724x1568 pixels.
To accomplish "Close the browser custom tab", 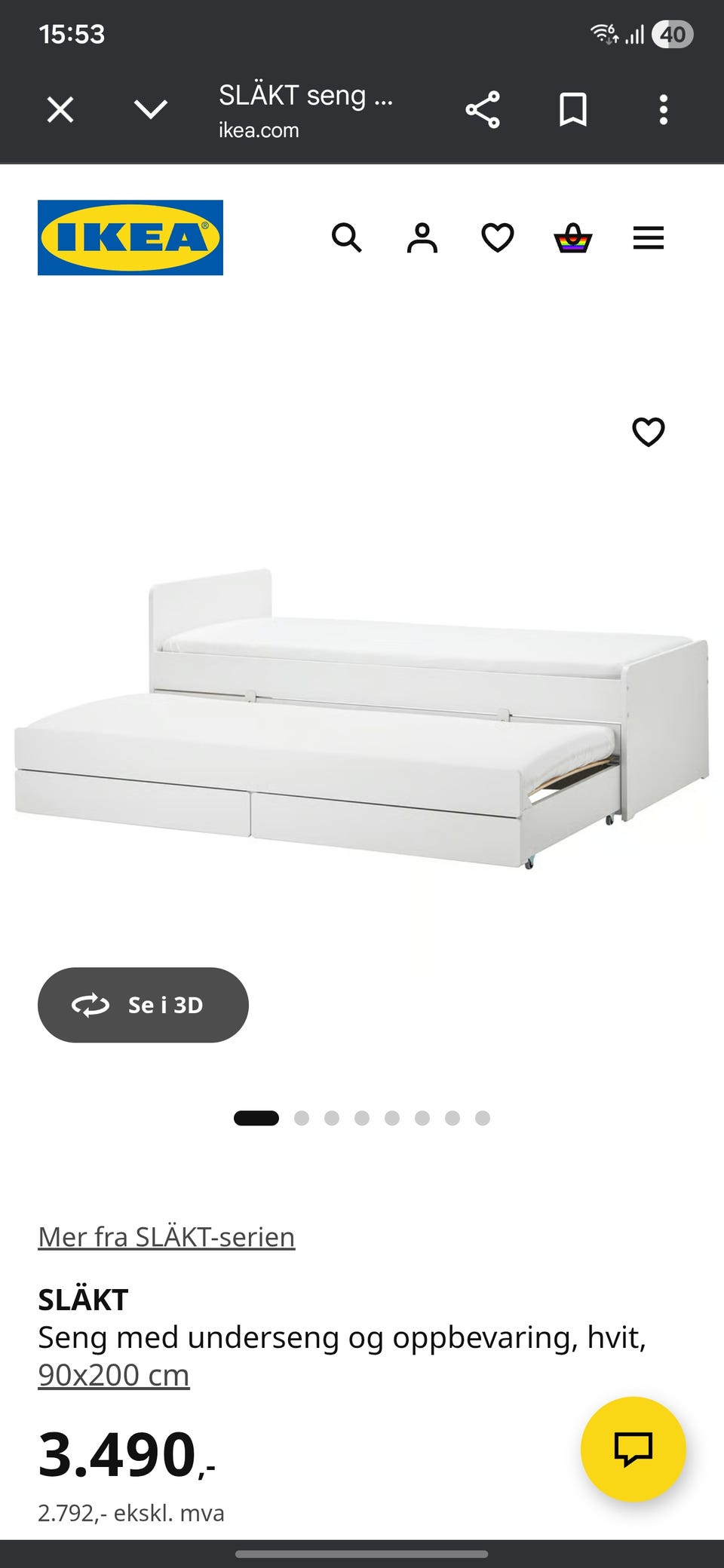I will (x=60, y=110).
